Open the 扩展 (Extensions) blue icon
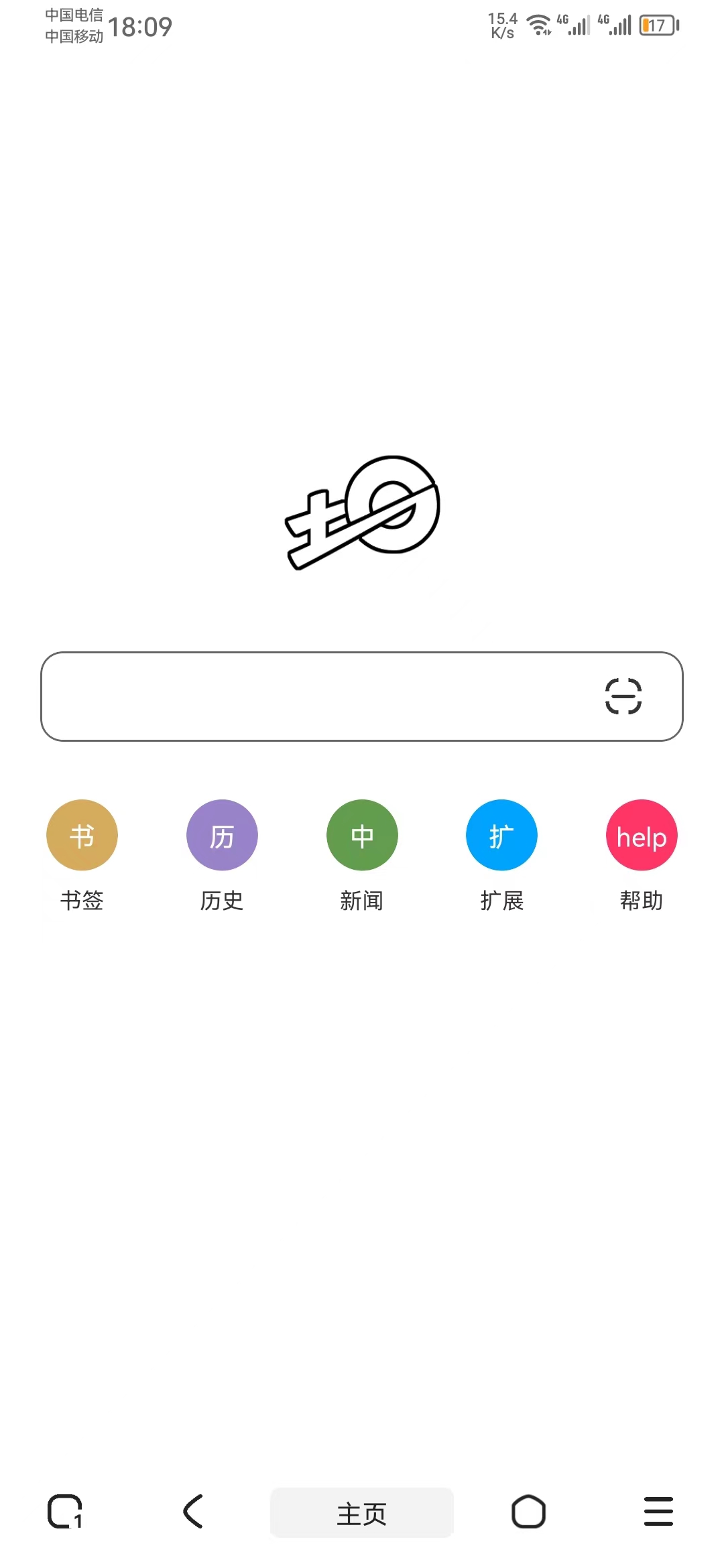 click(501, 835)
